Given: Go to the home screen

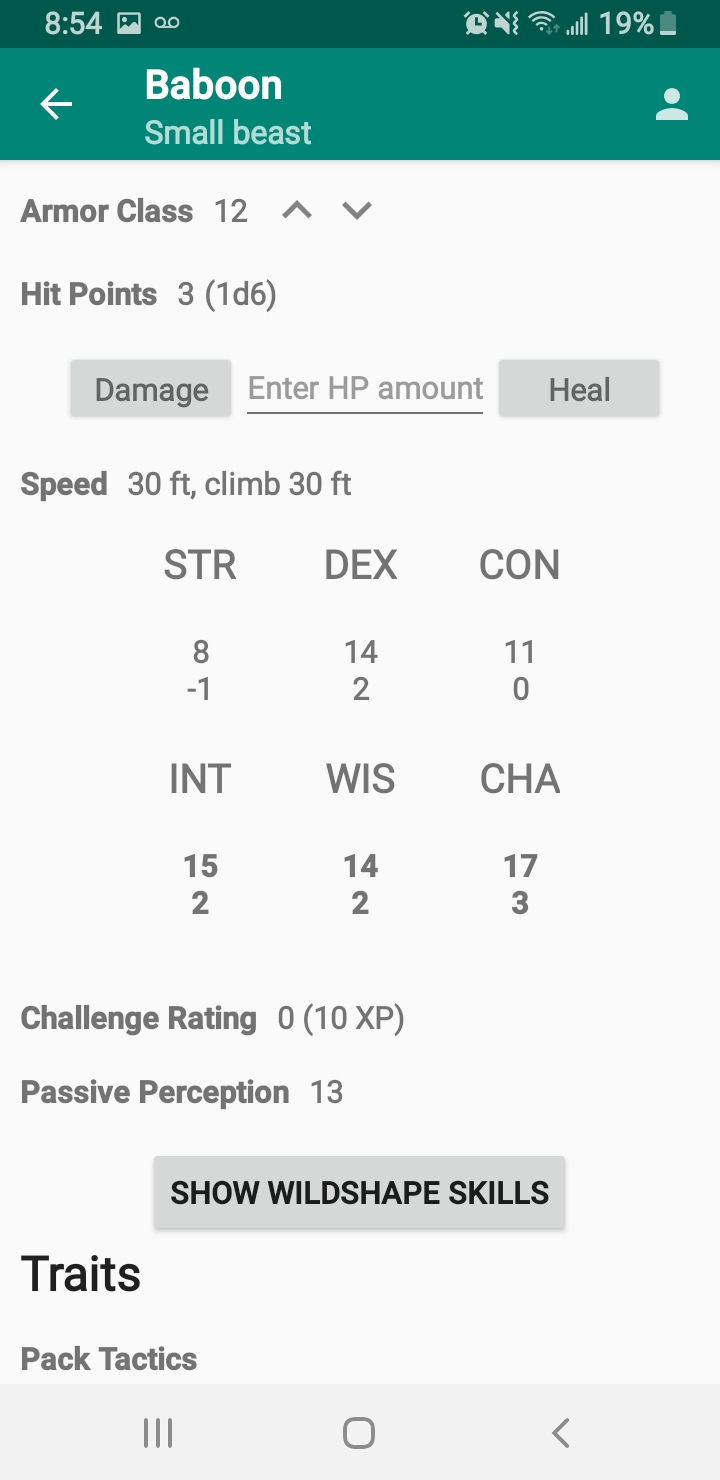Looking at the screenshot, I should pyautogui.click(x=359, y=1433).
